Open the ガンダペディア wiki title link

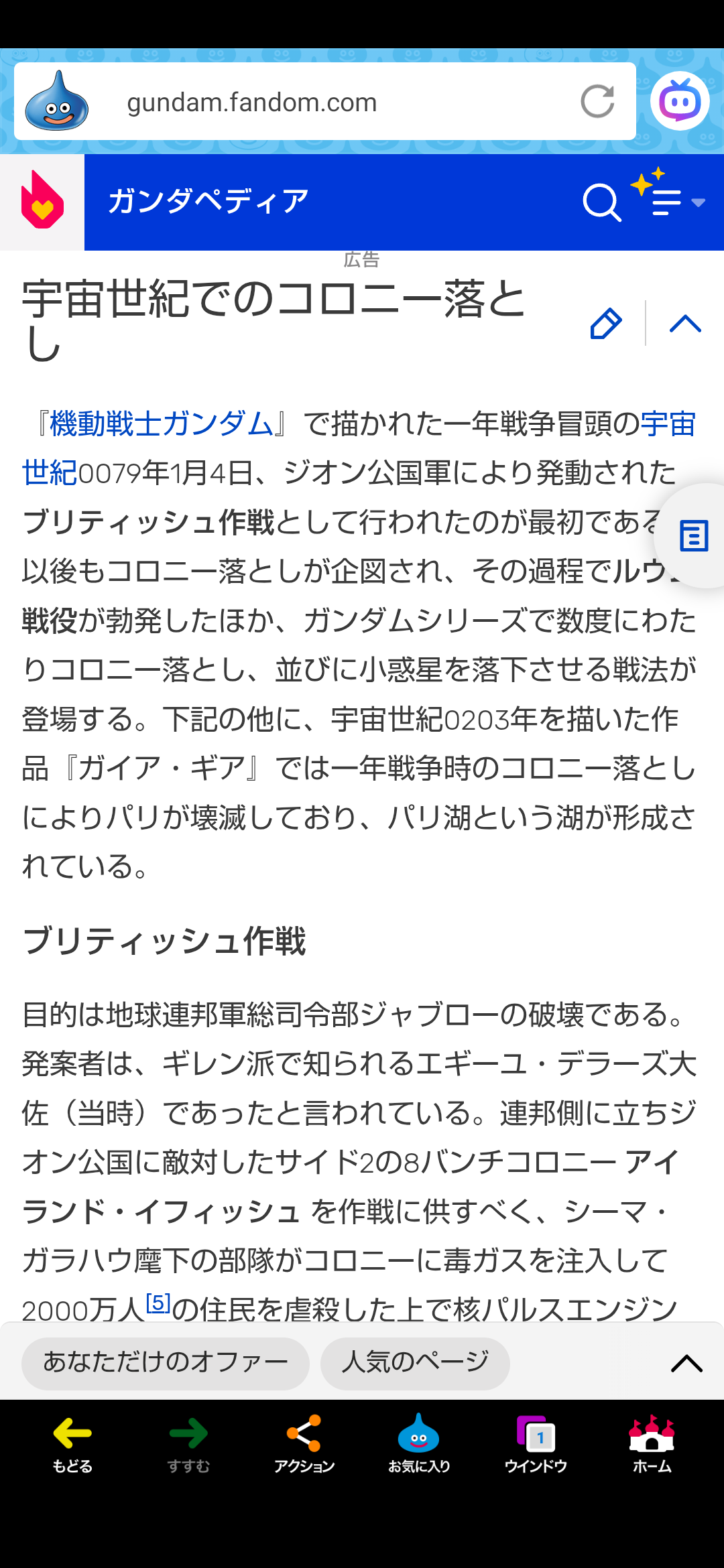coord(208,202)
